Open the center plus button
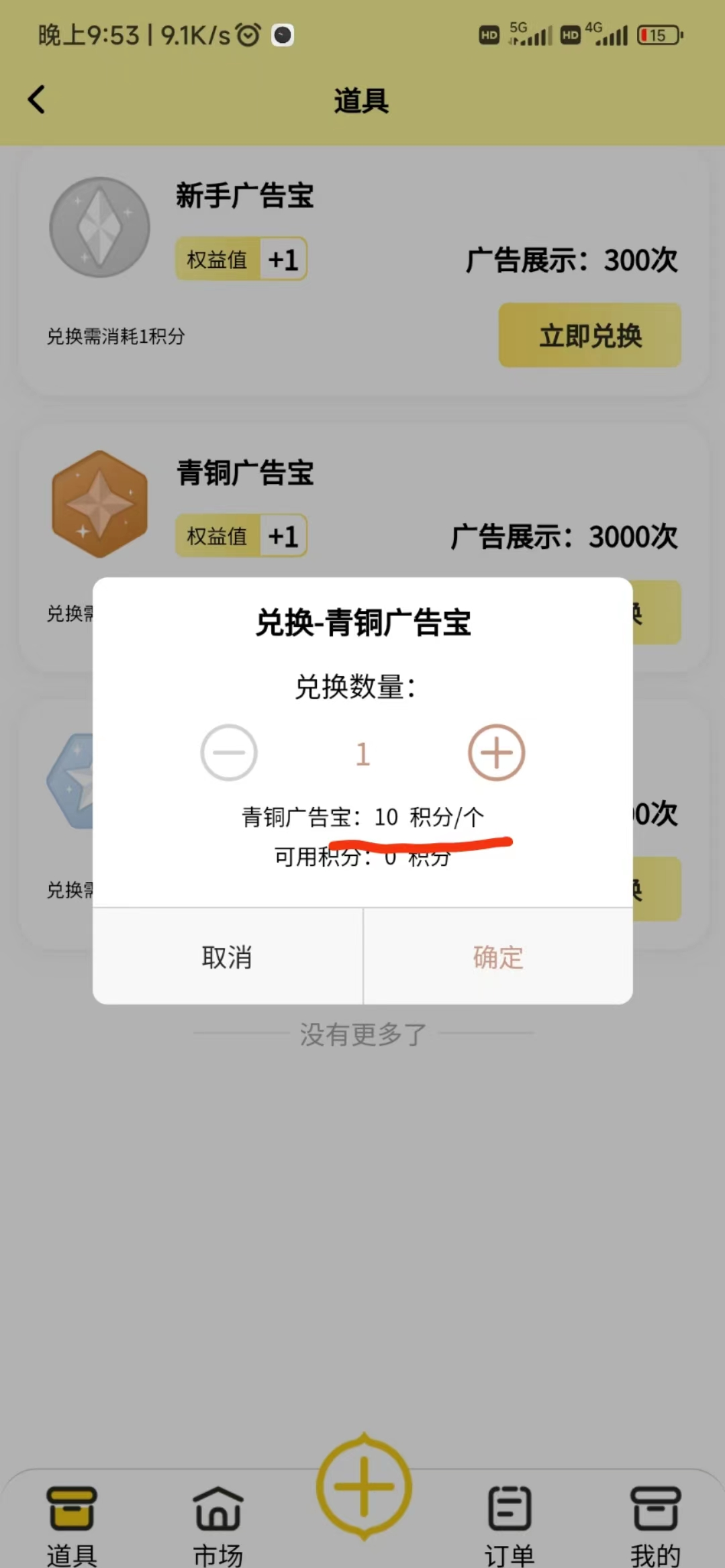This screenshot has height=1568, width=725. pos(363,1486)
